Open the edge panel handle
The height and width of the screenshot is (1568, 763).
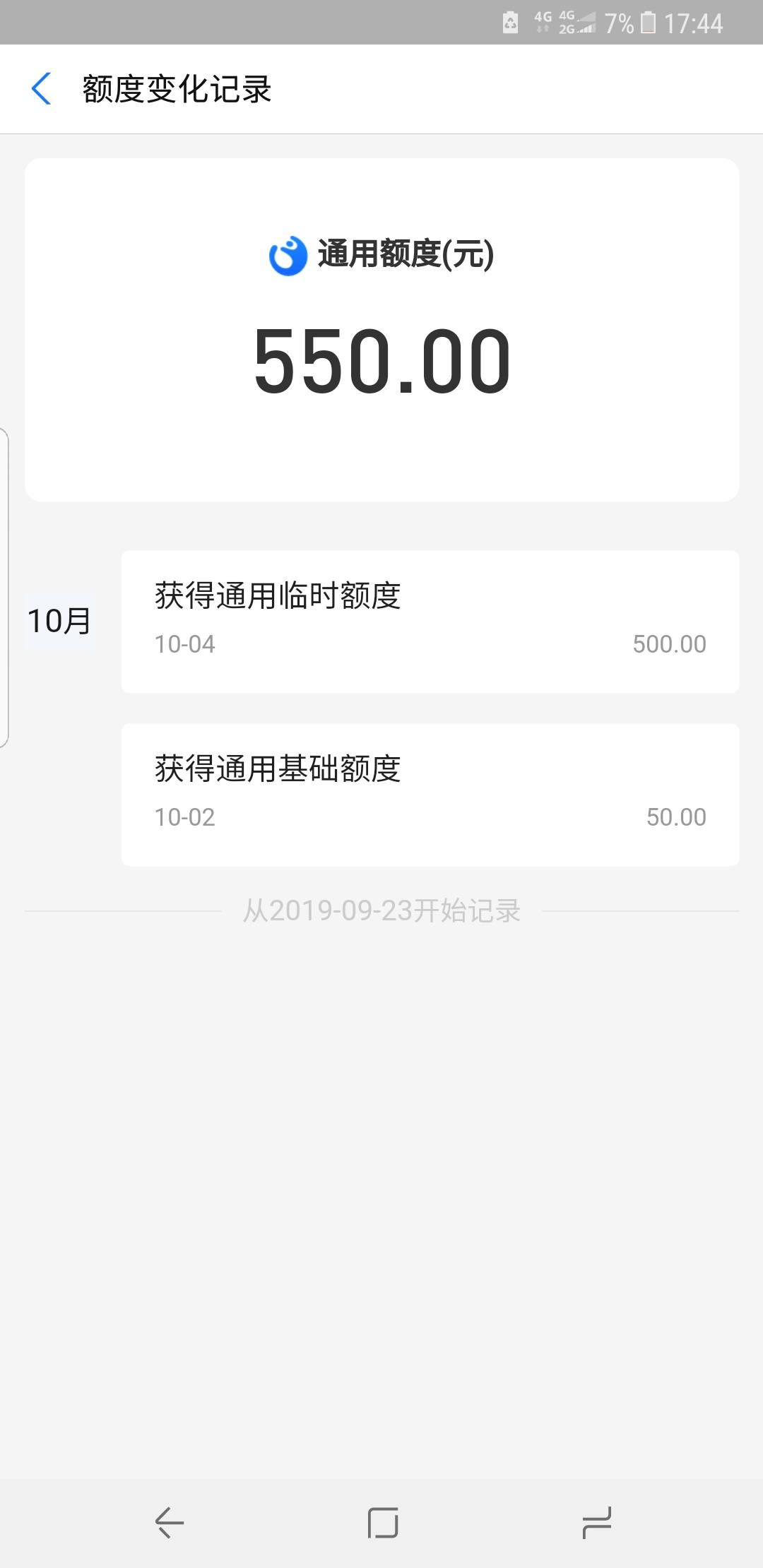click(4, 587)
